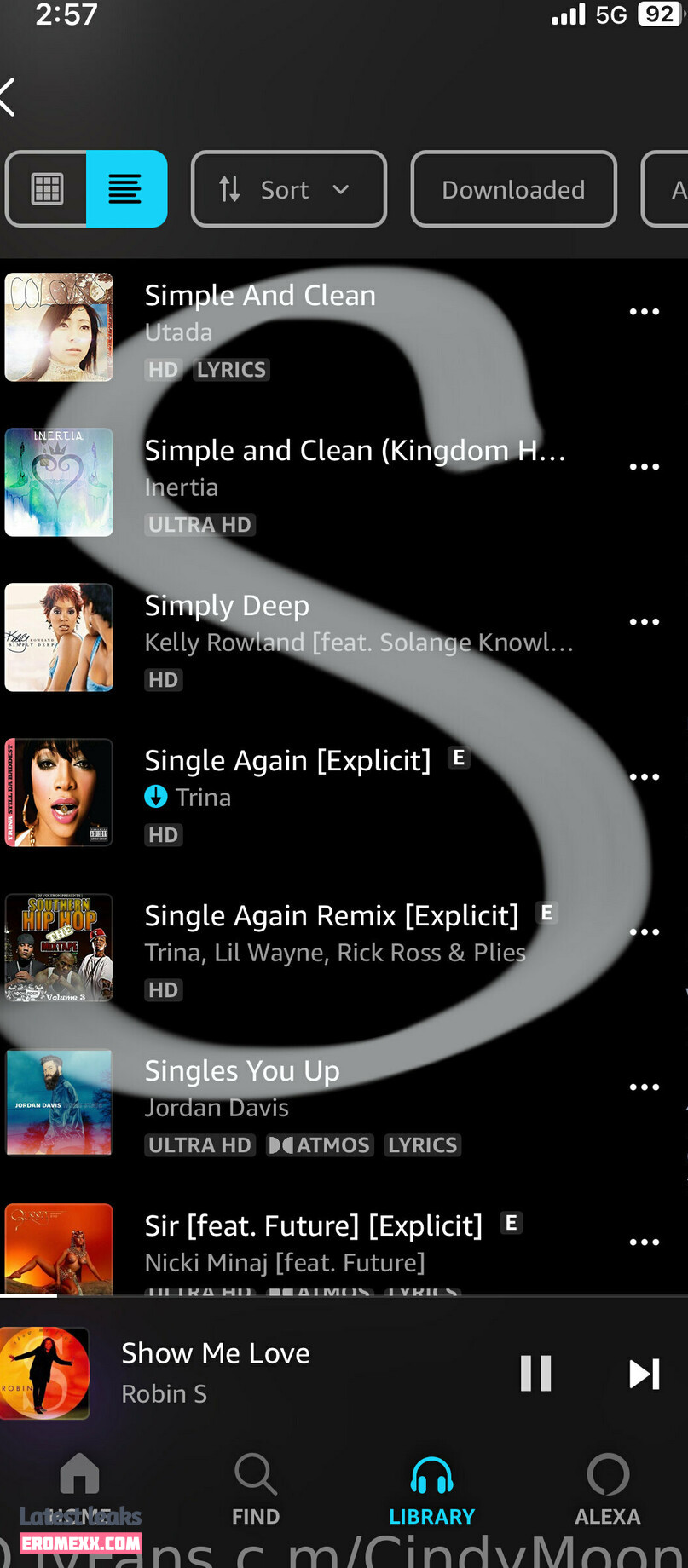This screenshot has width=688, height=1568.
Task: Switch to grid view
Action: 47,189
